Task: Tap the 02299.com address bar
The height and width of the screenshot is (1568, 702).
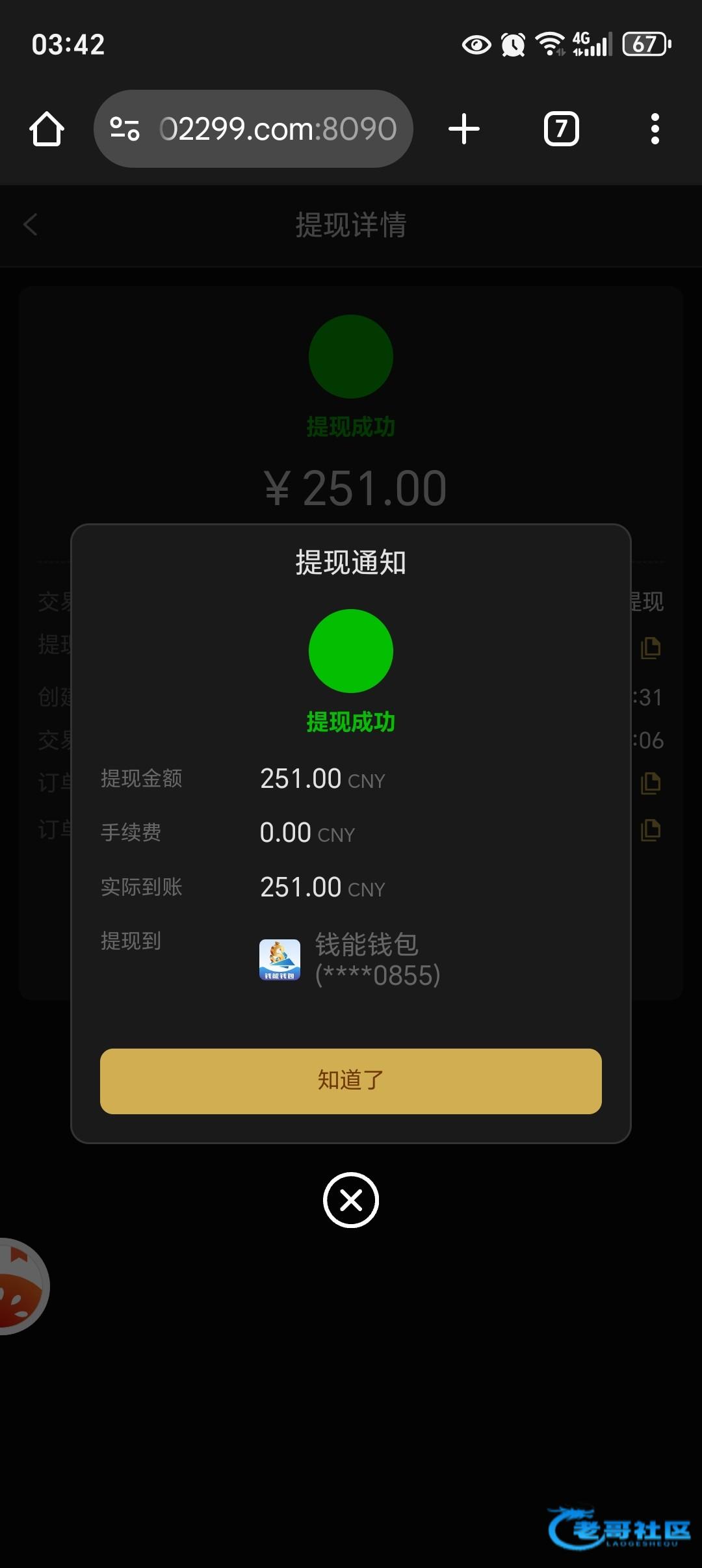Action: coord(253,129)
